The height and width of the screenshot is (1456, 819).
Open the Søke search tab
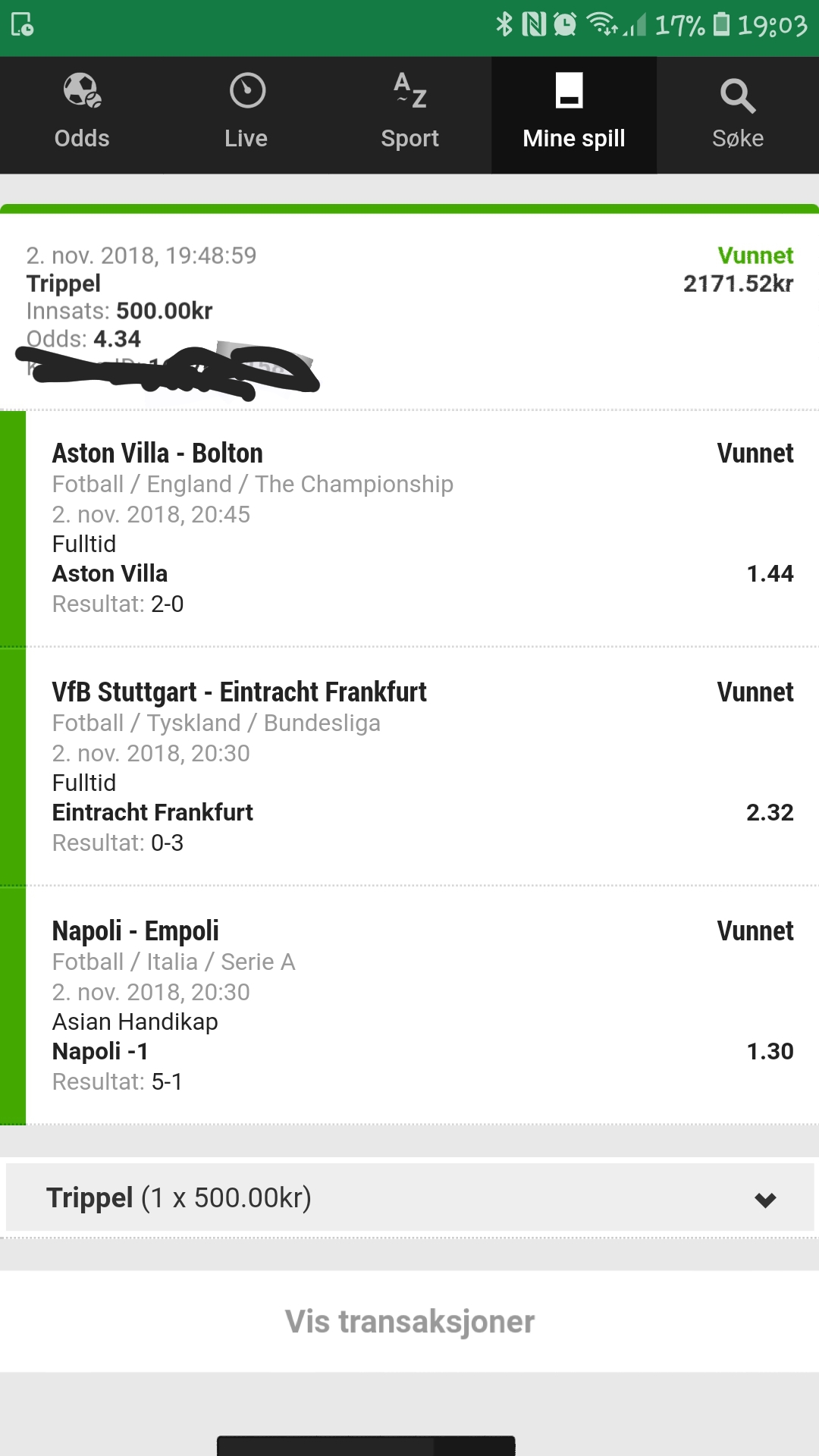(x=738, y=115)
